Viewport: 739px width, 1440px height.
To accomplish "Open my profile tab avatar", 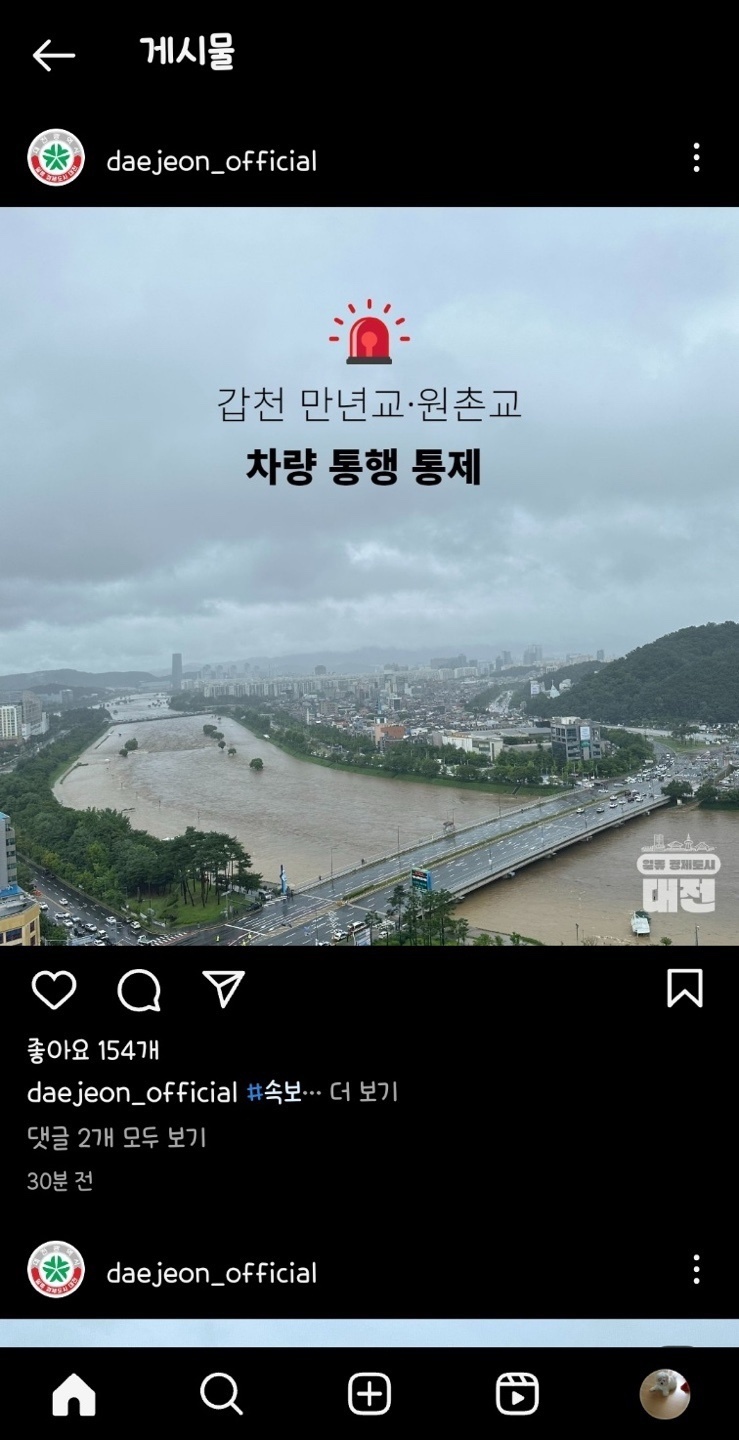I will [x=665, y=1394].
